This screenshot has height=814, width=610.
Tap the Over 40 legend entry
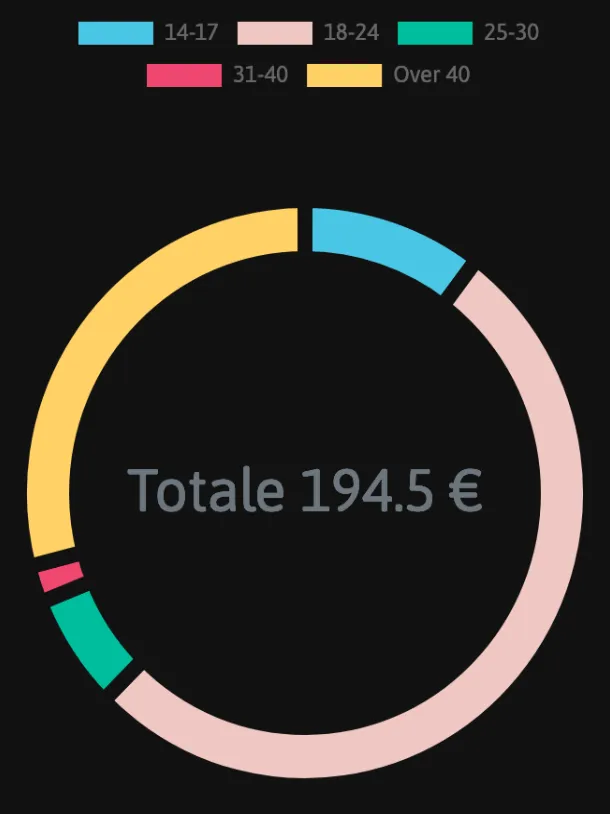click(x=388, y=75)
